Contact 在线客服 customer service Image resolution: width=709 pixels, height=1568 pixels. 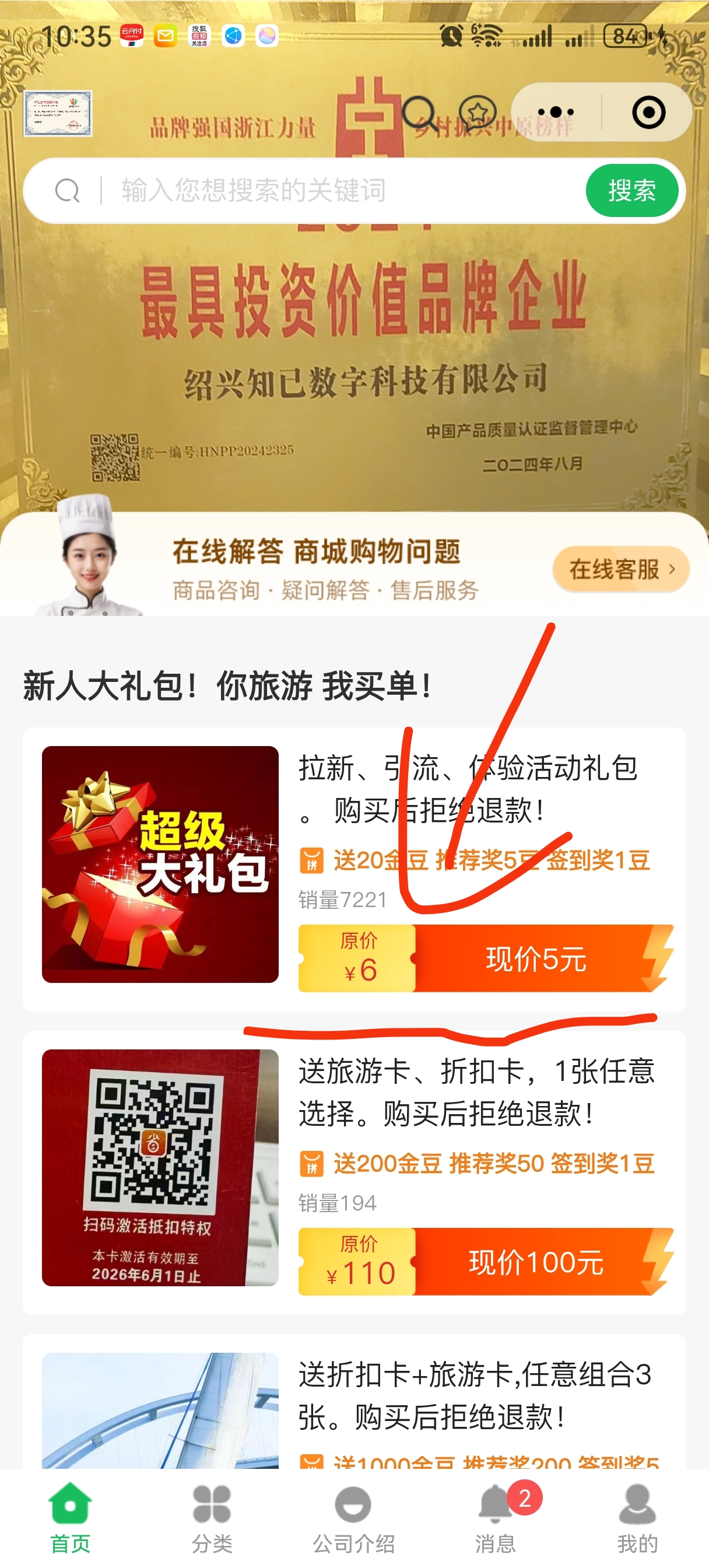pyautogui.click(x=620, y=569)
